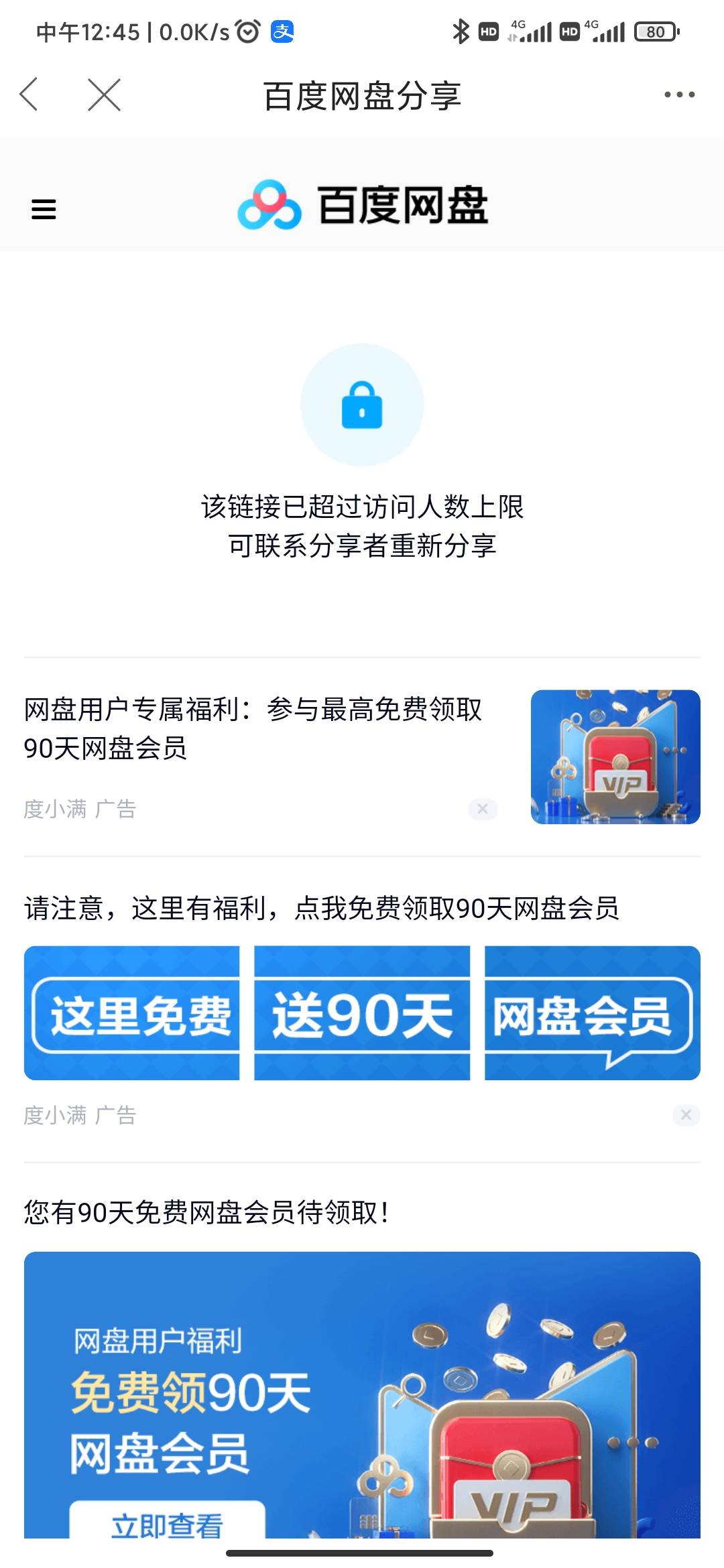
Task: Open the three-dot overflow menu
Action: tap(679, 94)
